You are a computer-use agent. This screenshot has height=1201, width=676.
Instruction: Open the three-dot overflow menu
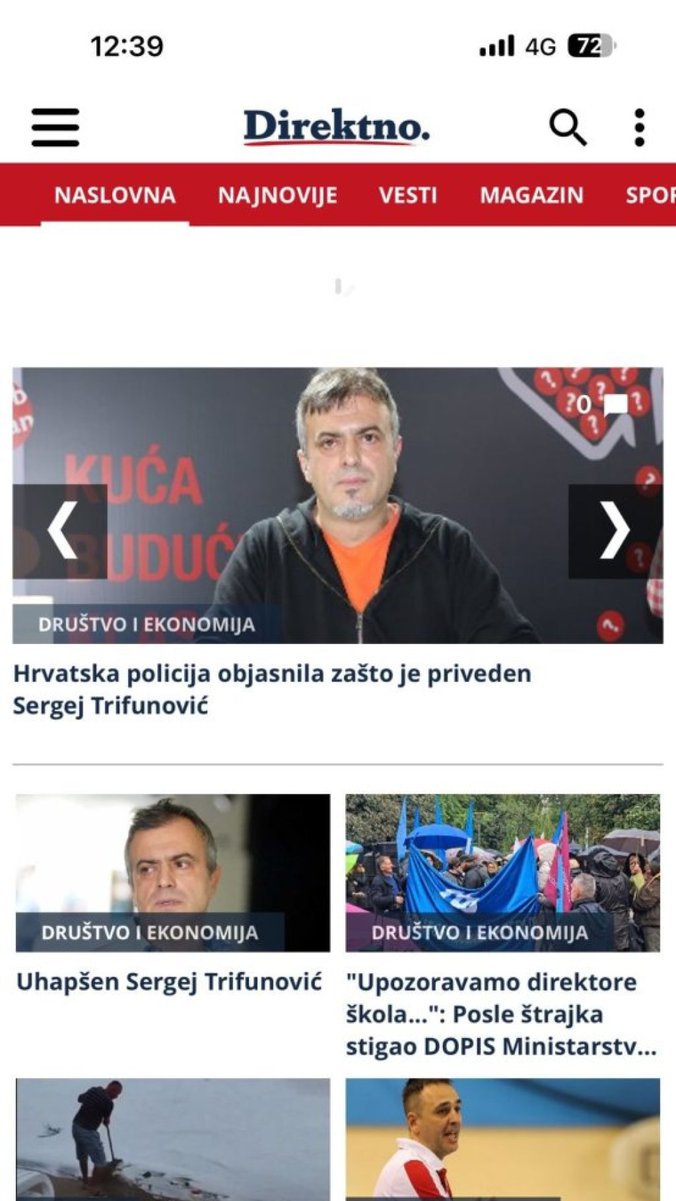tap(639, 128)
